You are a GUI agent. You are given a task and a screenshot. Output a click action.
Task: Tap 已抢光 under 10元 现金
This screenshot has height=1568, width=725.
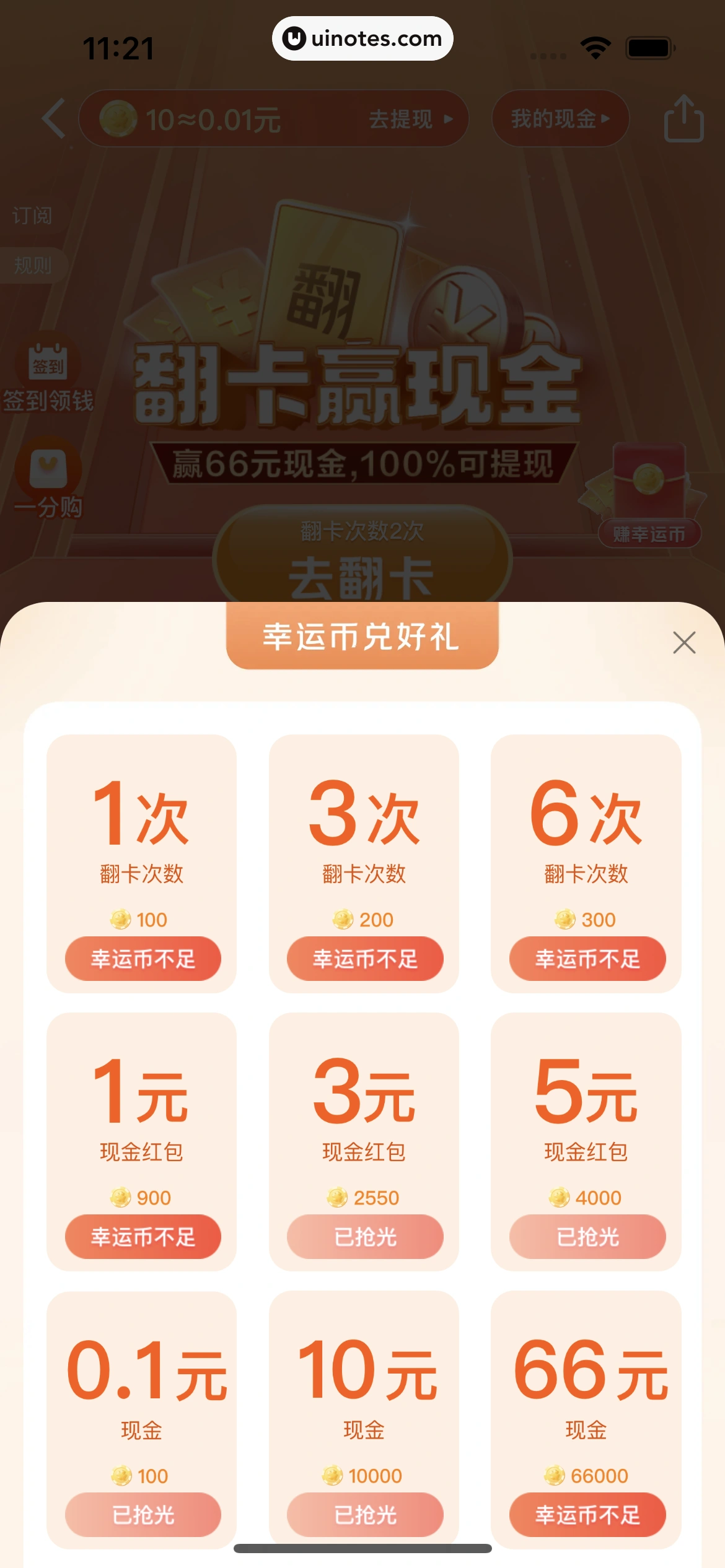click(x=365, y=1515)
